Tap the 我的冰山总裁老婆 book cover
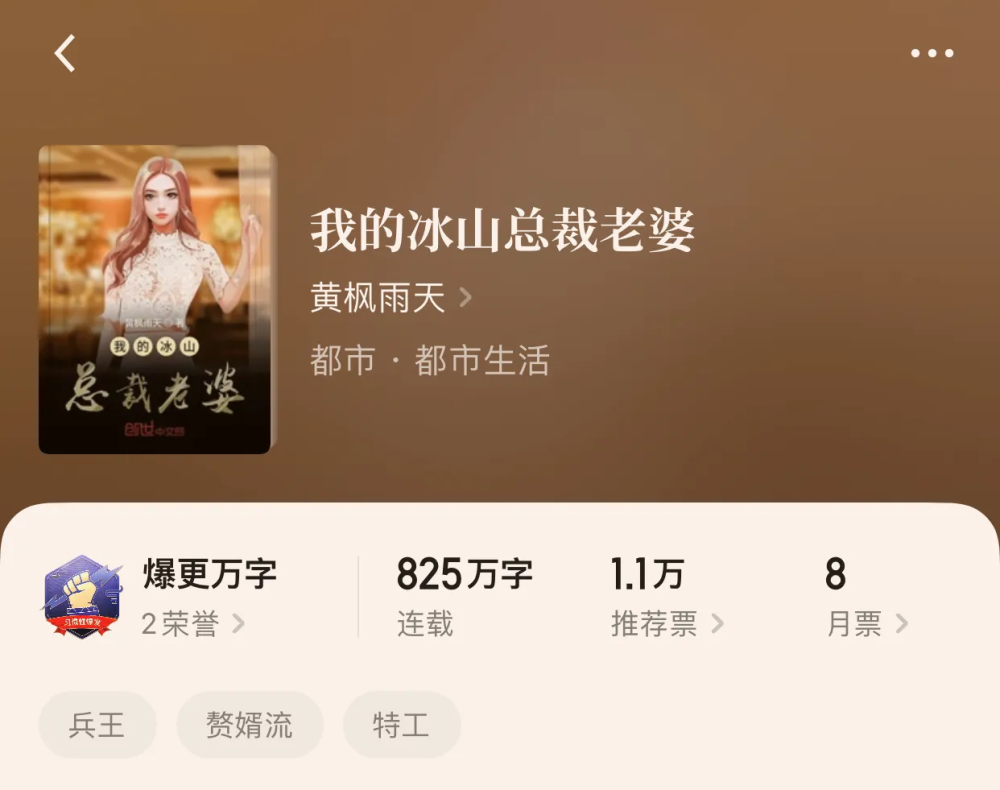Screen dimensions: 1000x790 coord(155,299)
